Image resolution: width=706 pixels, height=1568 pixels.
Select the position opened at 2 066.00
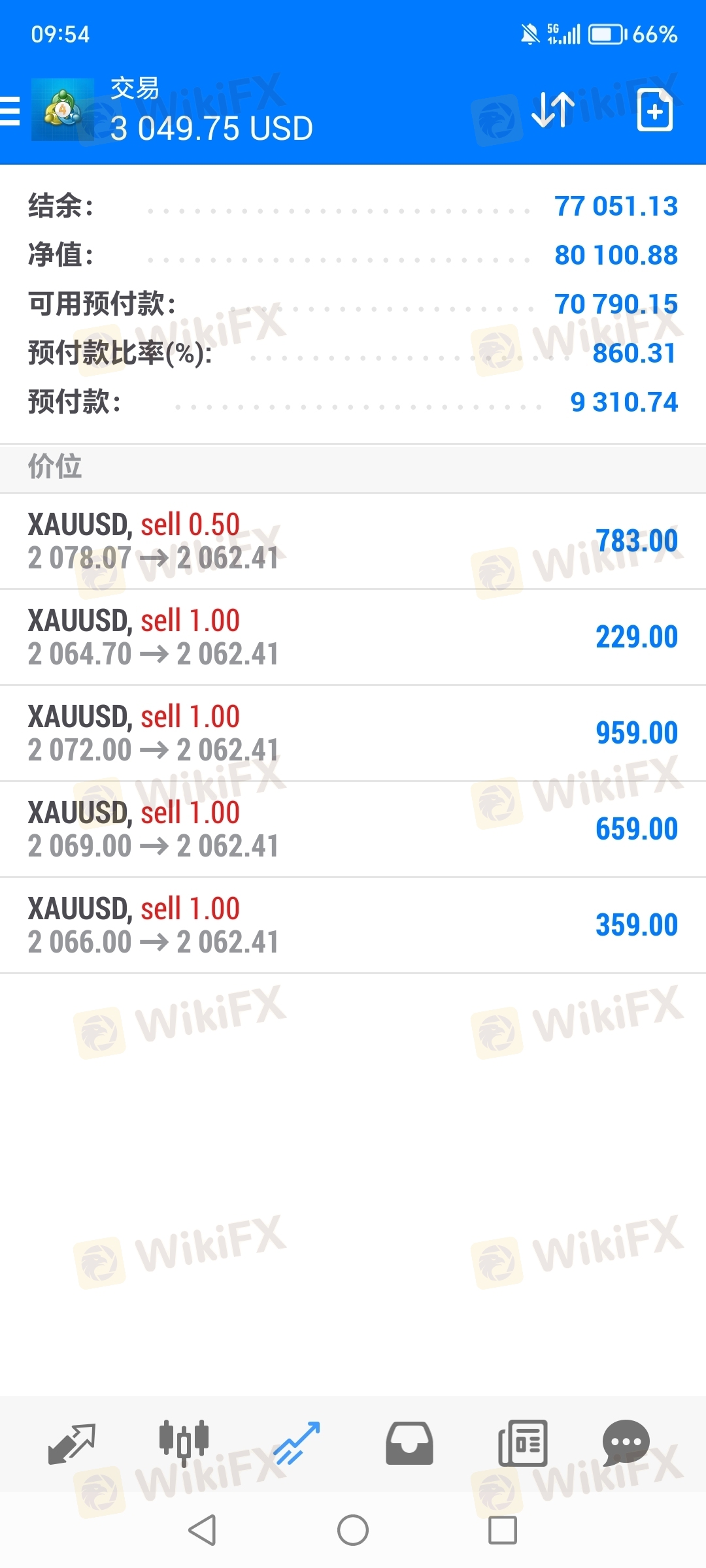pyautogui.click(x=353, y=926)
